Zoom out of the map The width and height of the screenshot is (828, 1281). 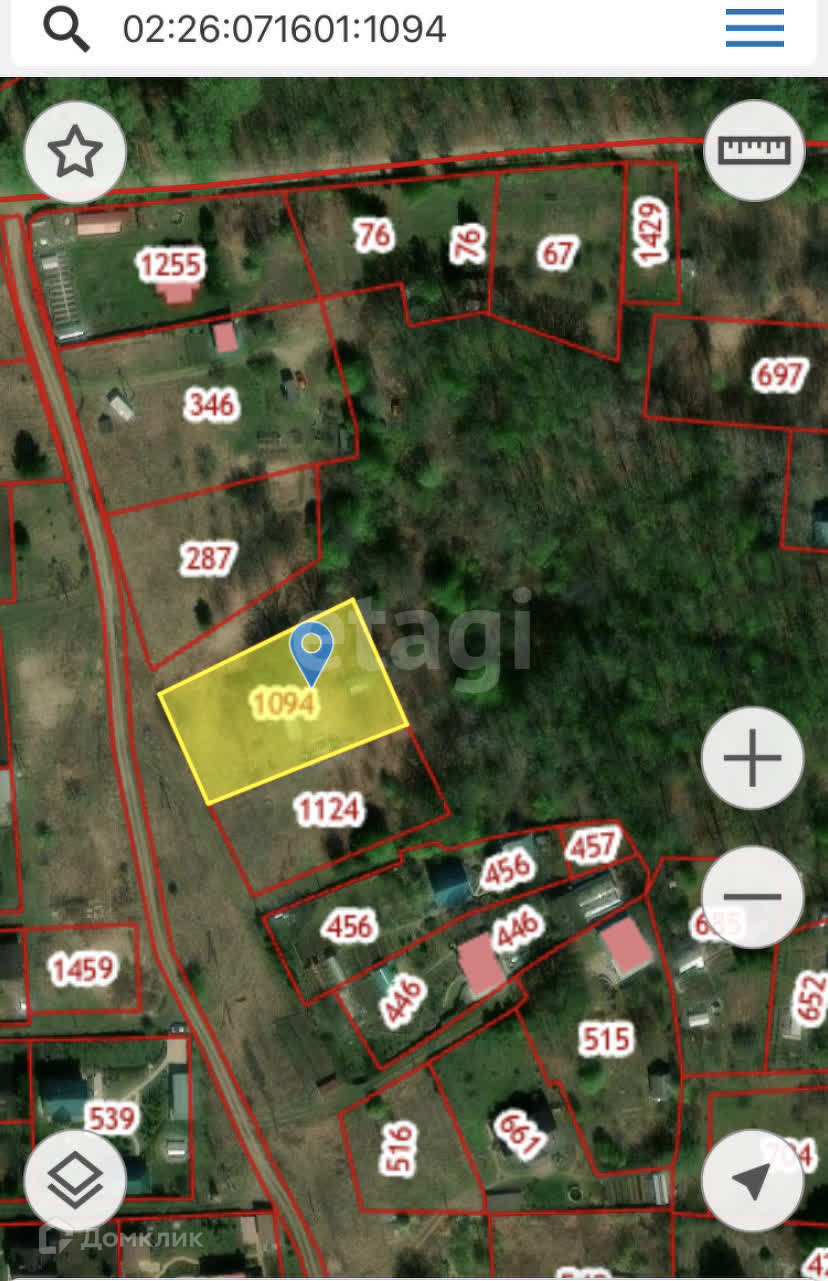click(x=752, y=897)
